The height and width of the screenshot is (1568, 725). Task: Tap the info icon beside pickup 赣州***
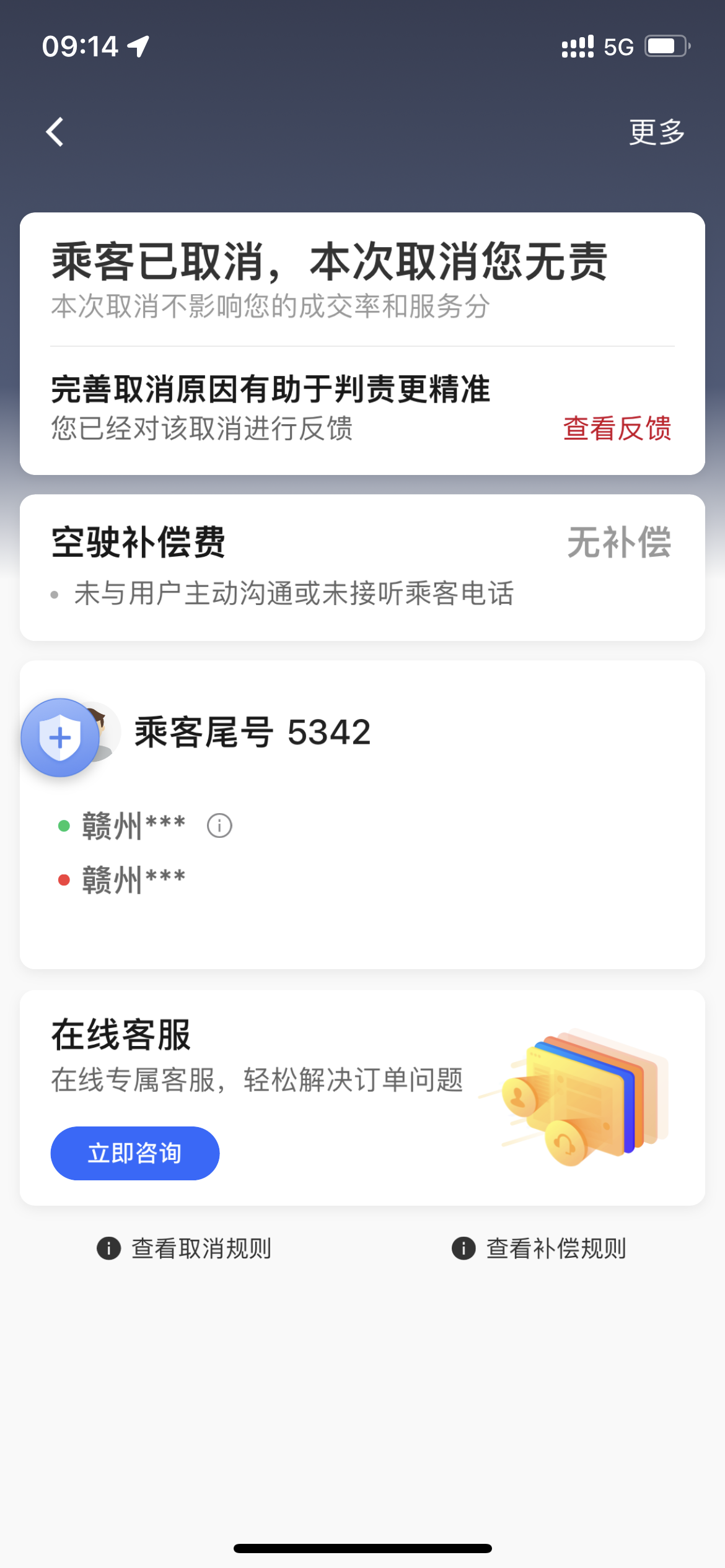[219, 826]
